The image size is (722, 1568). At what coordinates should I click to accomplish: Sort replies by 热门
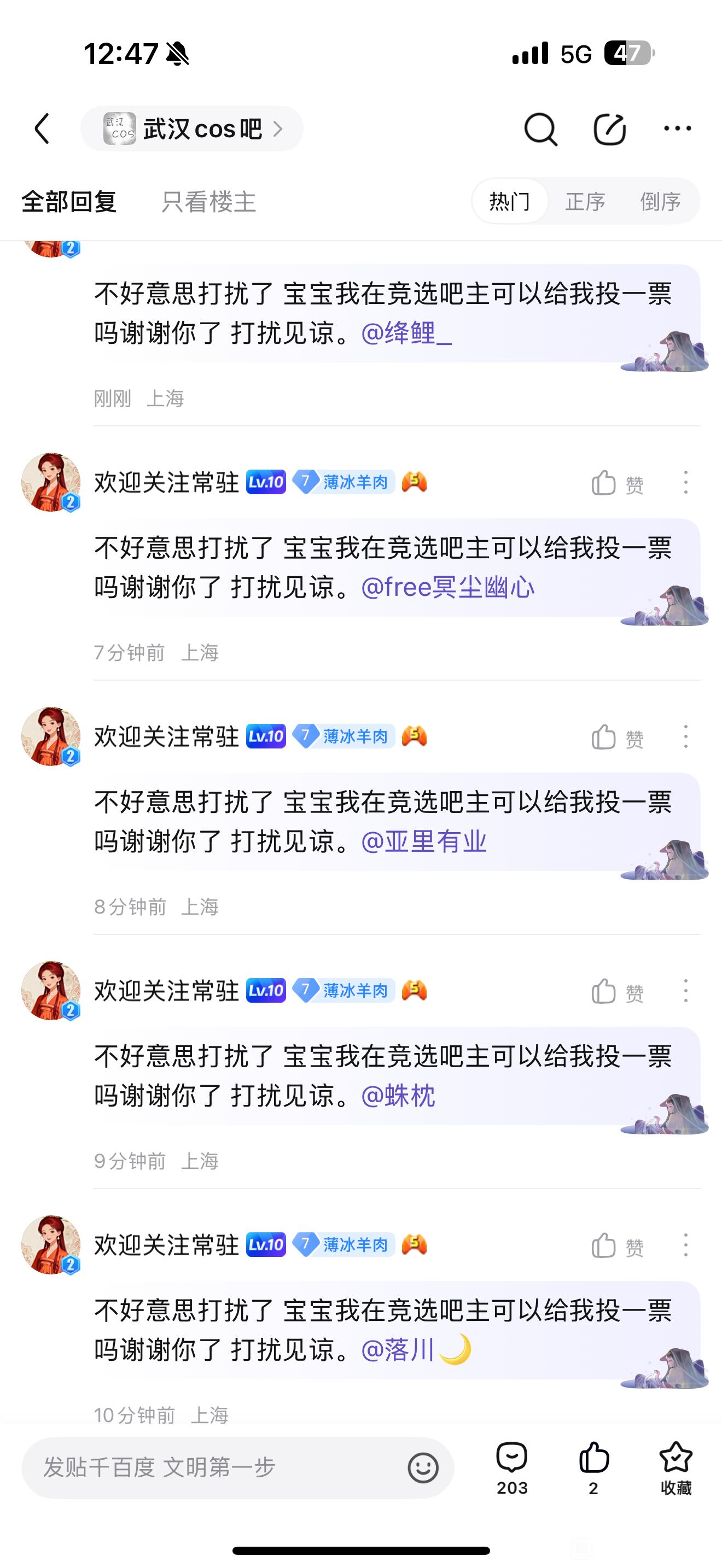tap(510, 202)
